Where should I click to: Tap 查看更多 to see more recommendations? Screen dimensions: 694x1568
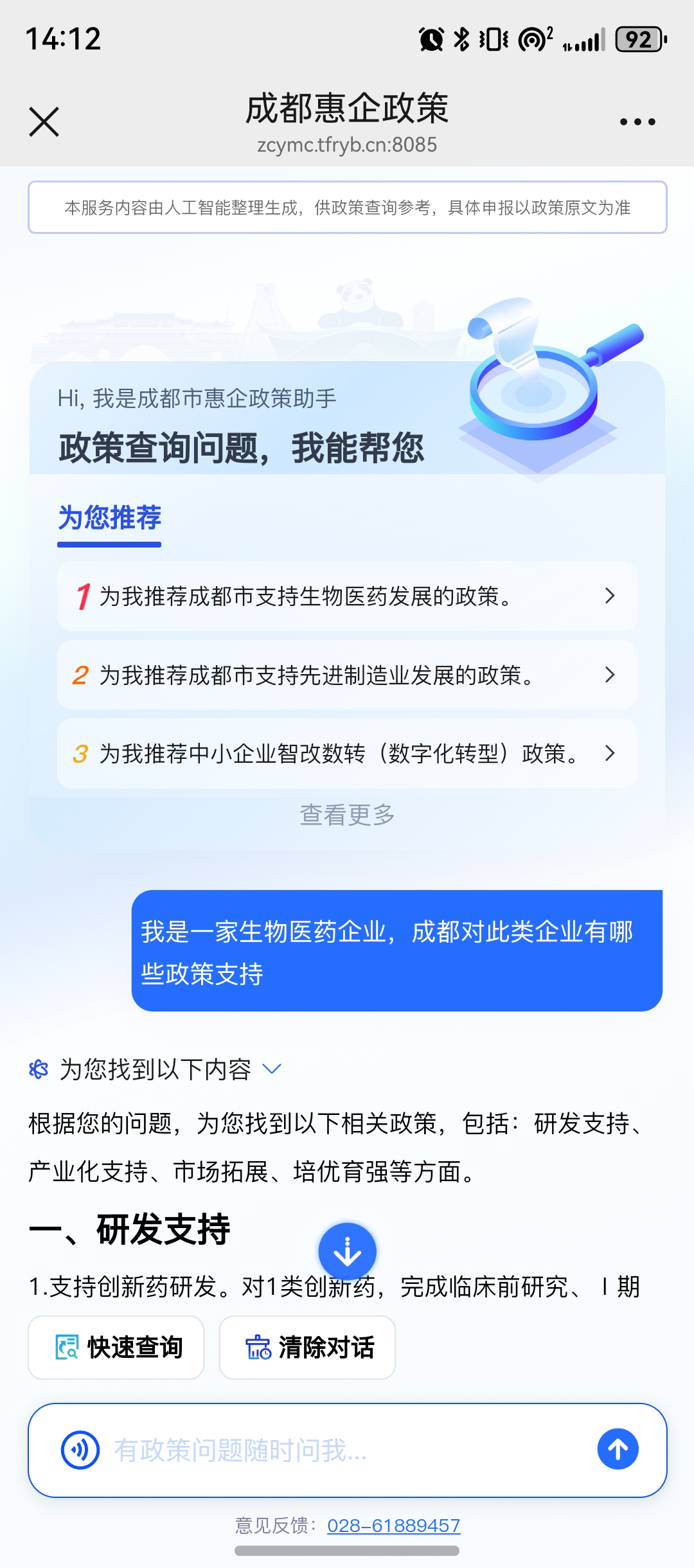[x=347, y=815]
